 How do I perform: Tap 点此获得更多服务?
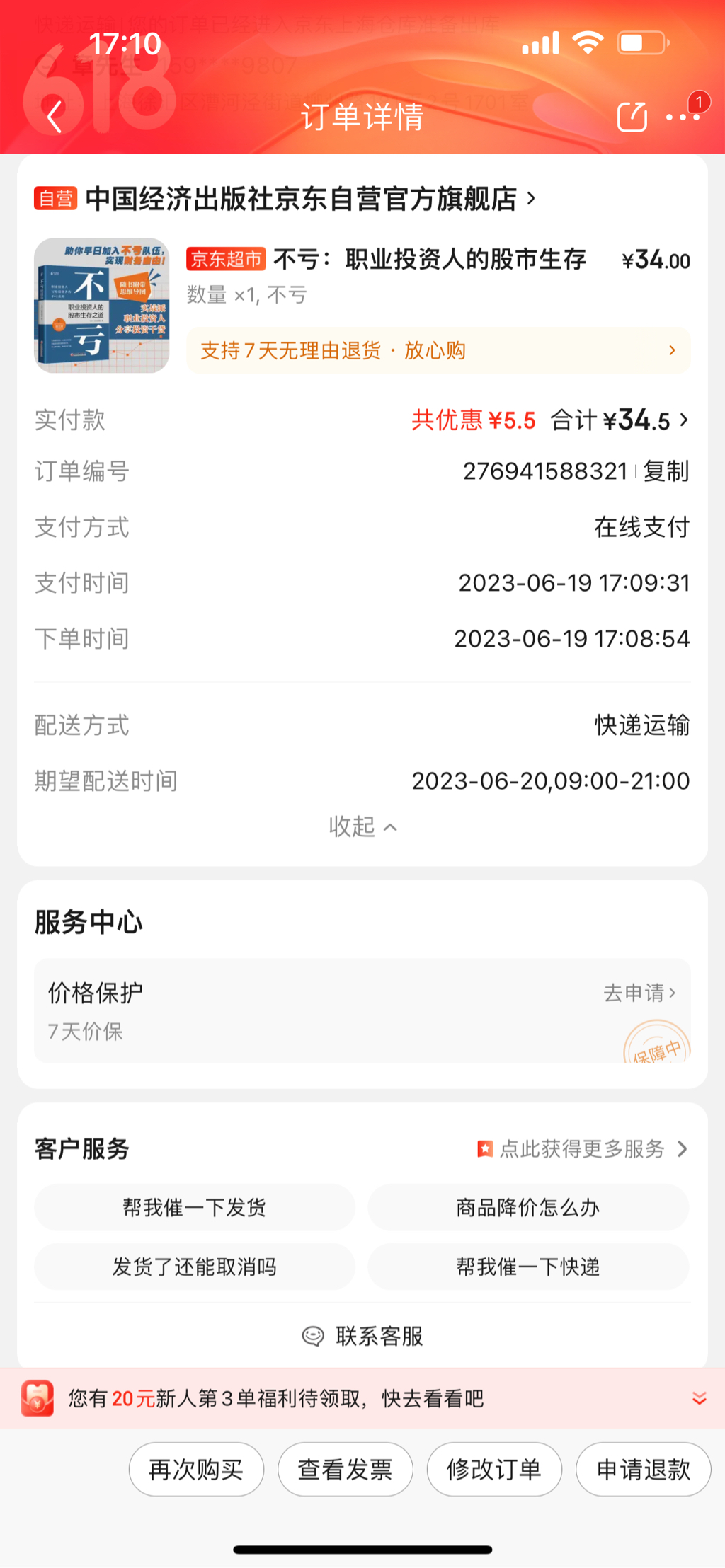582,1149
